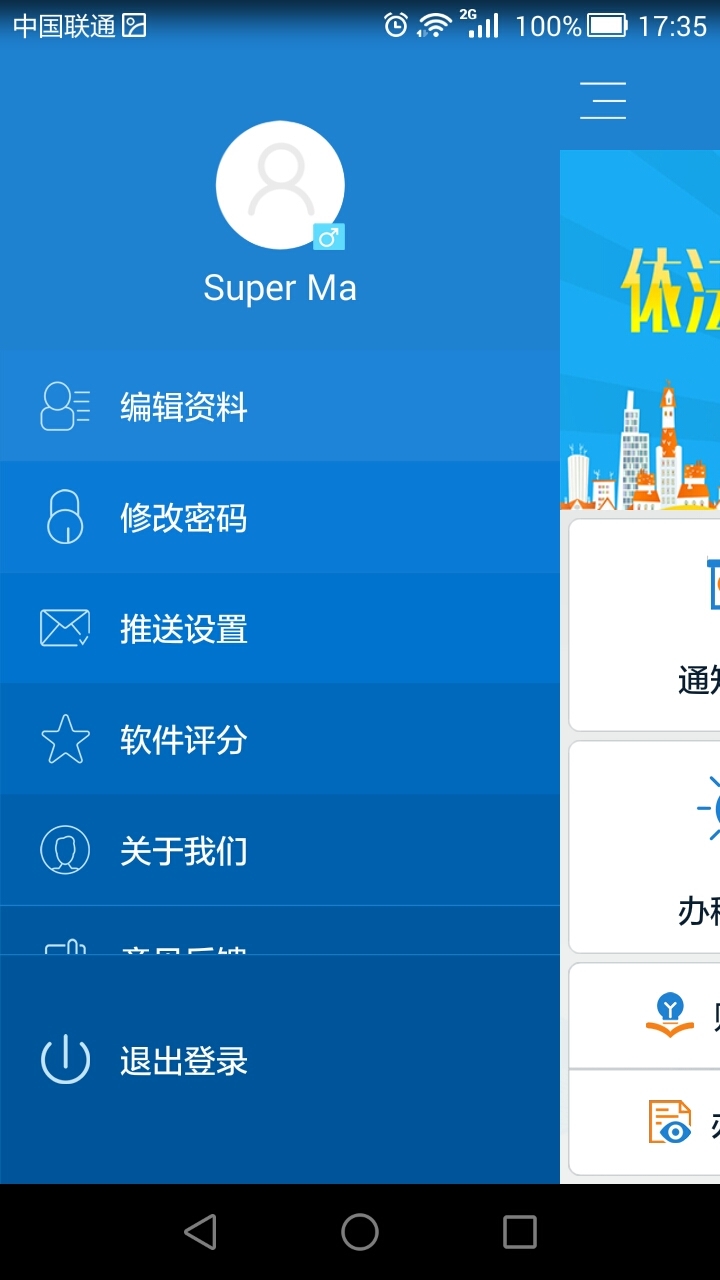Go to 软件评分 to rate app
Screen dimensions: 720x1280
[x=184, y=740]
